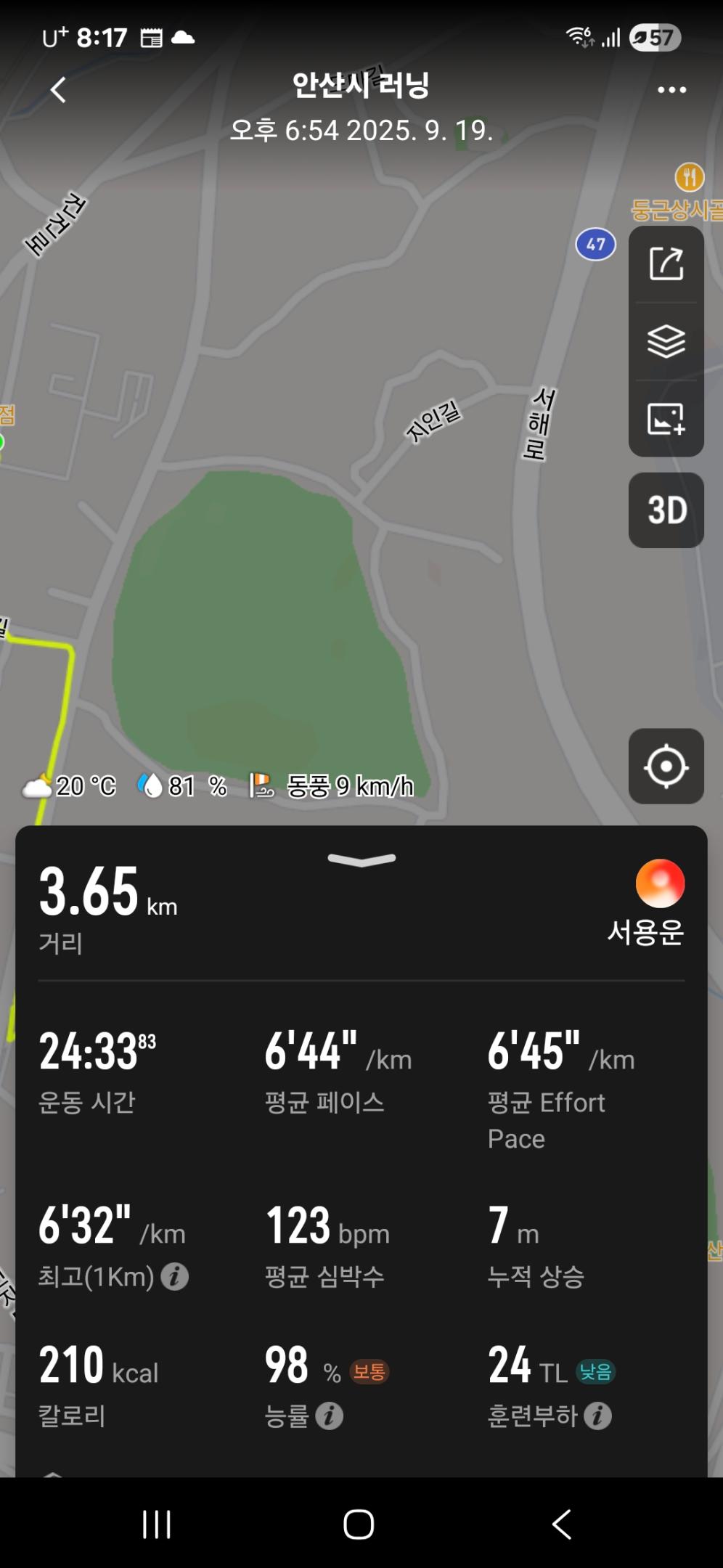Show info about 훈련부하
The height and width of the screenshot is (1568, 723).
(597, 1416)
